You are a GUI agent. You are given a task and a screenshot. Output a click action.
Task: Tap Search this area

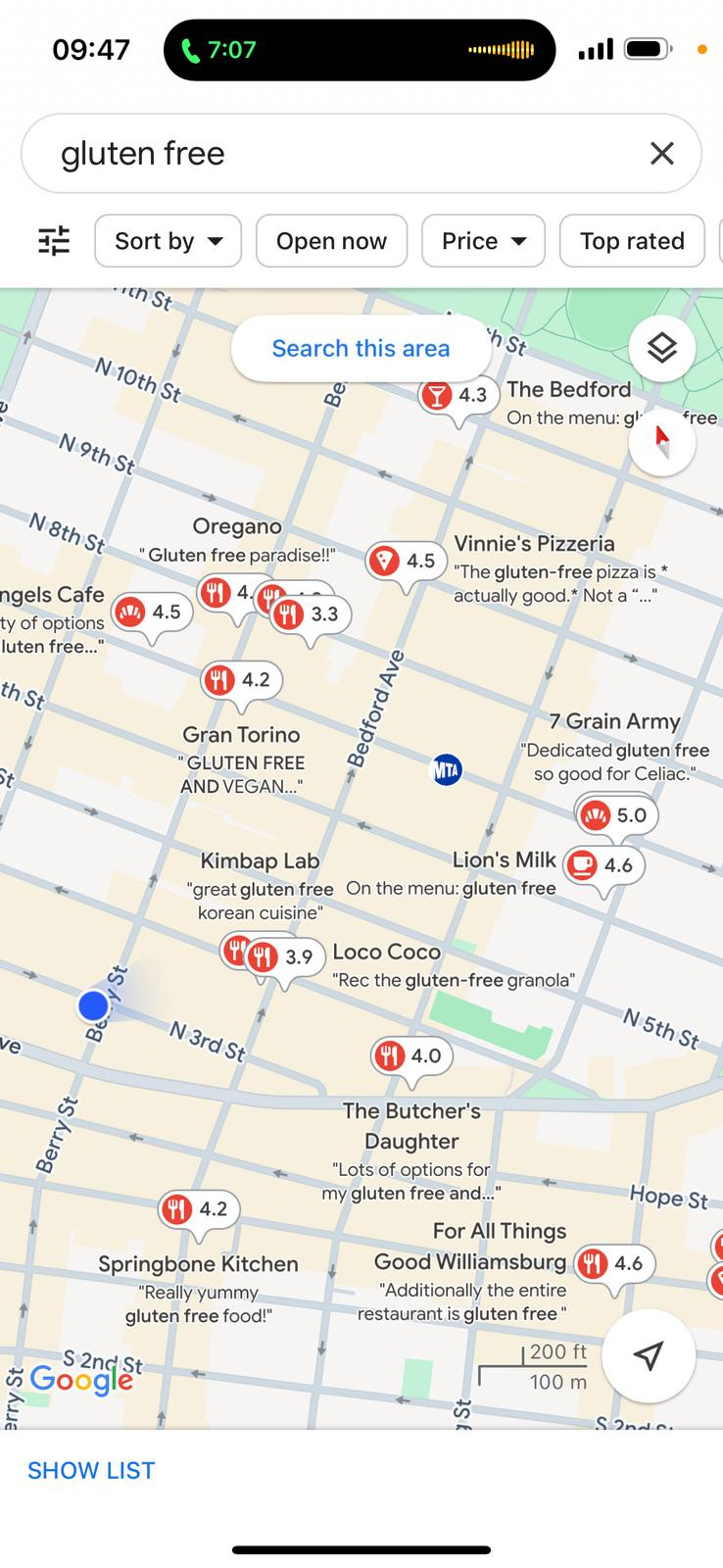(x=361, y=348)
